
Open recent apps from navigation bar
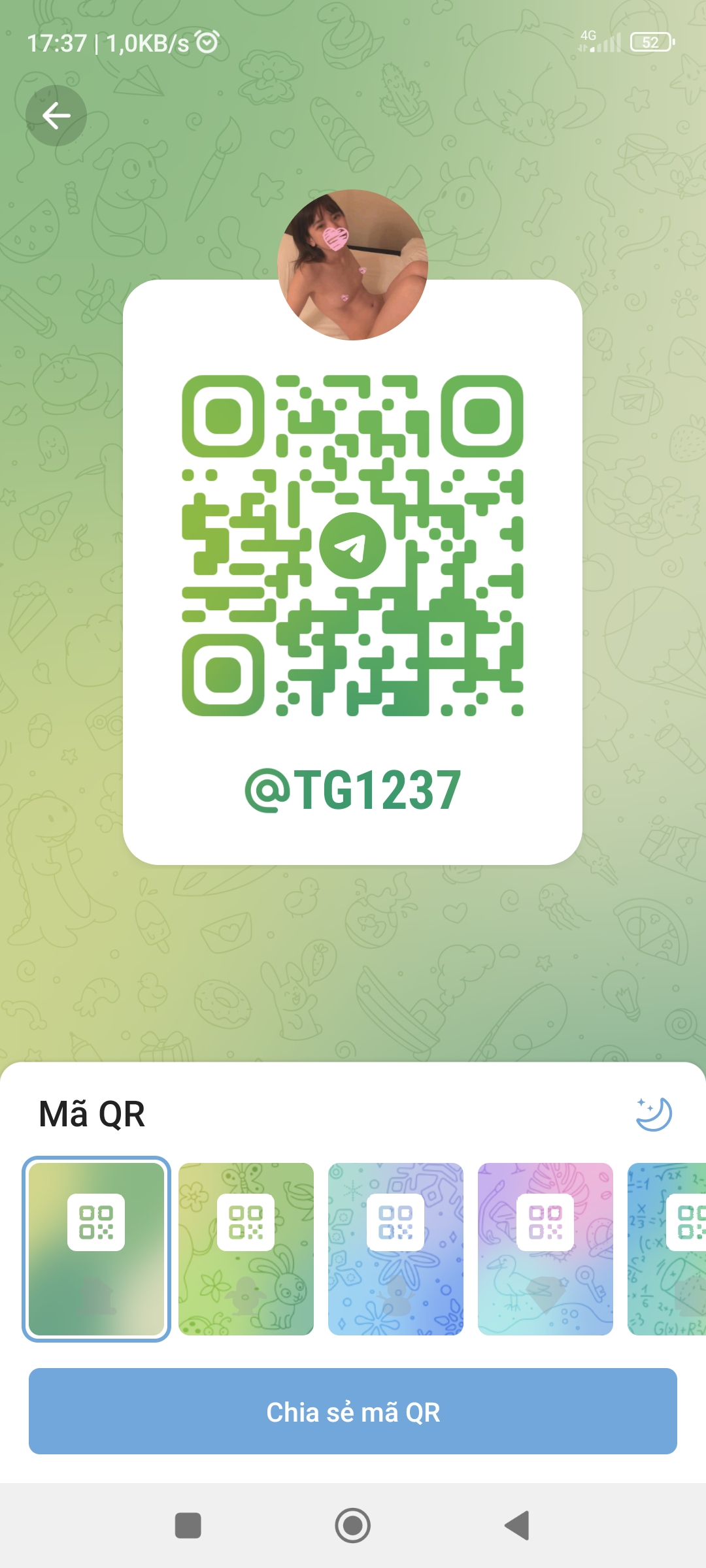coord(188,1526)
